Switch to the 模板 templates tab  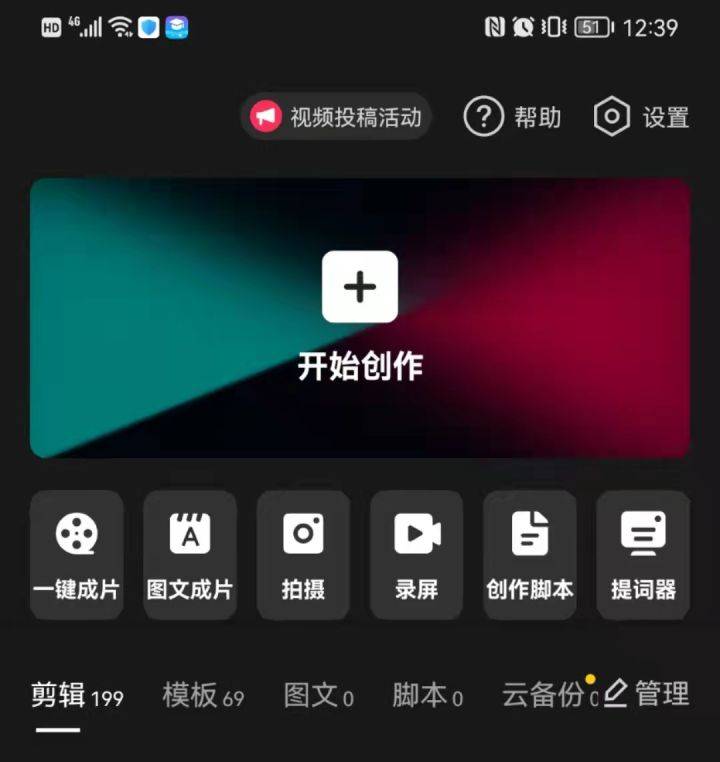[x=193, y=694]
